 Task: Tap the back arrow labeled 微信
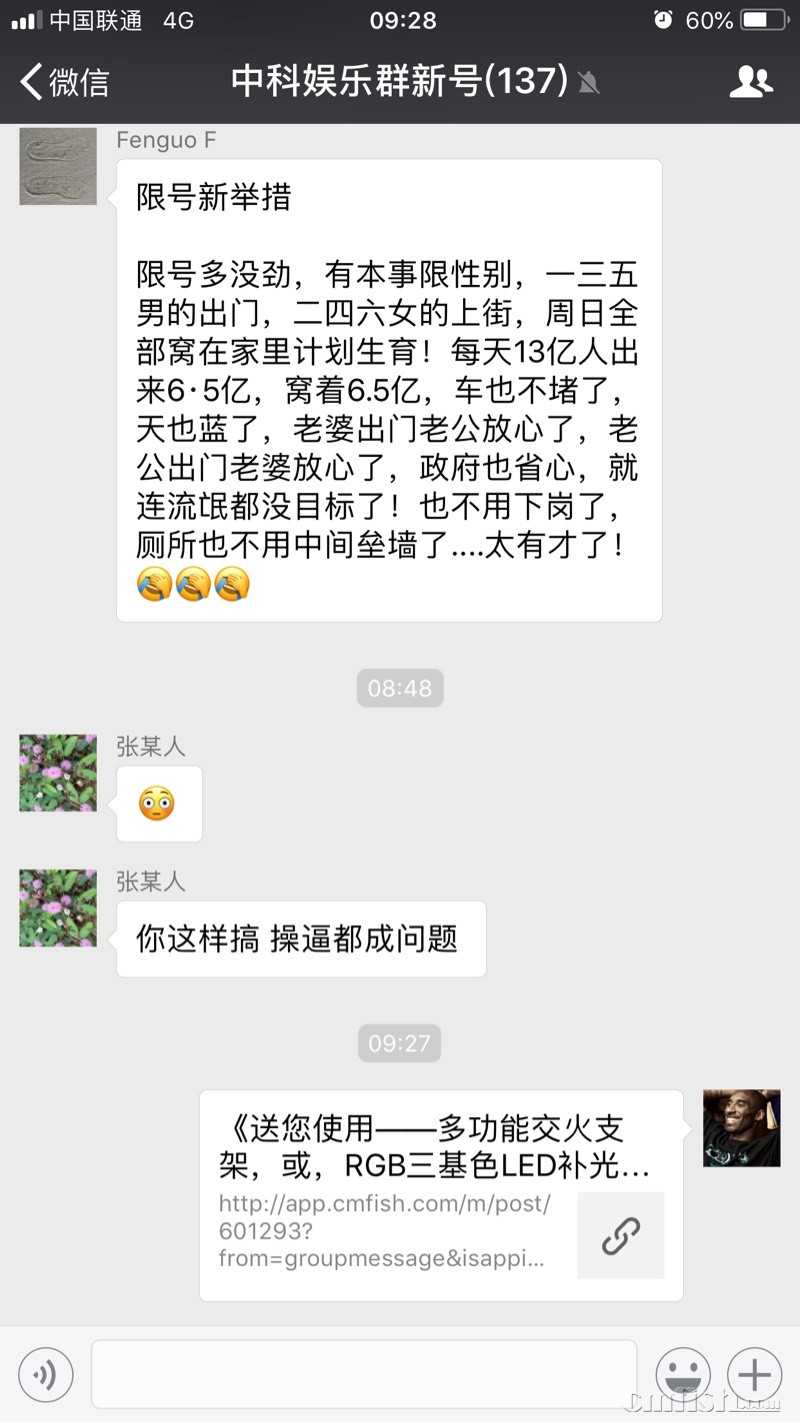click(x=60, y=84)
